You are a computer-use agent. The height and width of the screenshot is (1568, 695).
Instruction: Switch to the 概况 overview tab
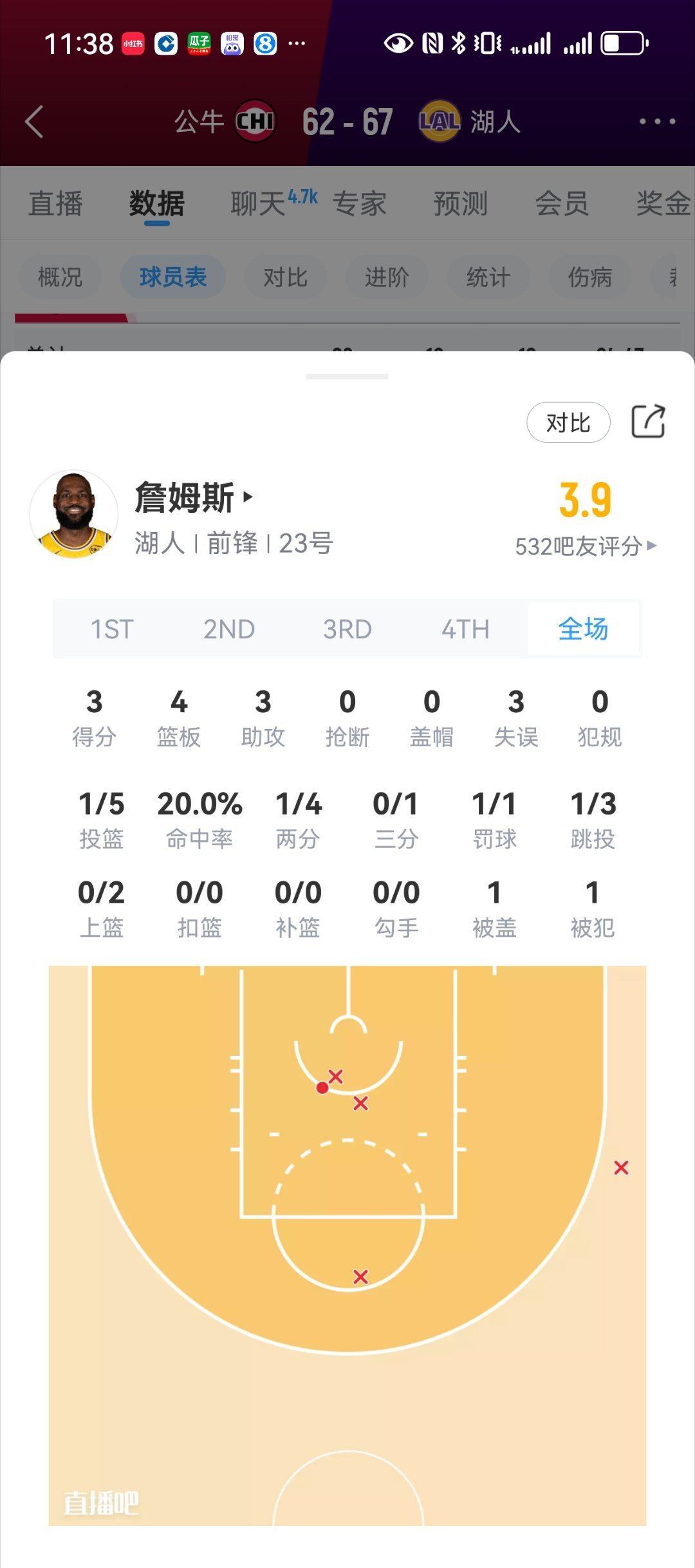tap(60, 277)
